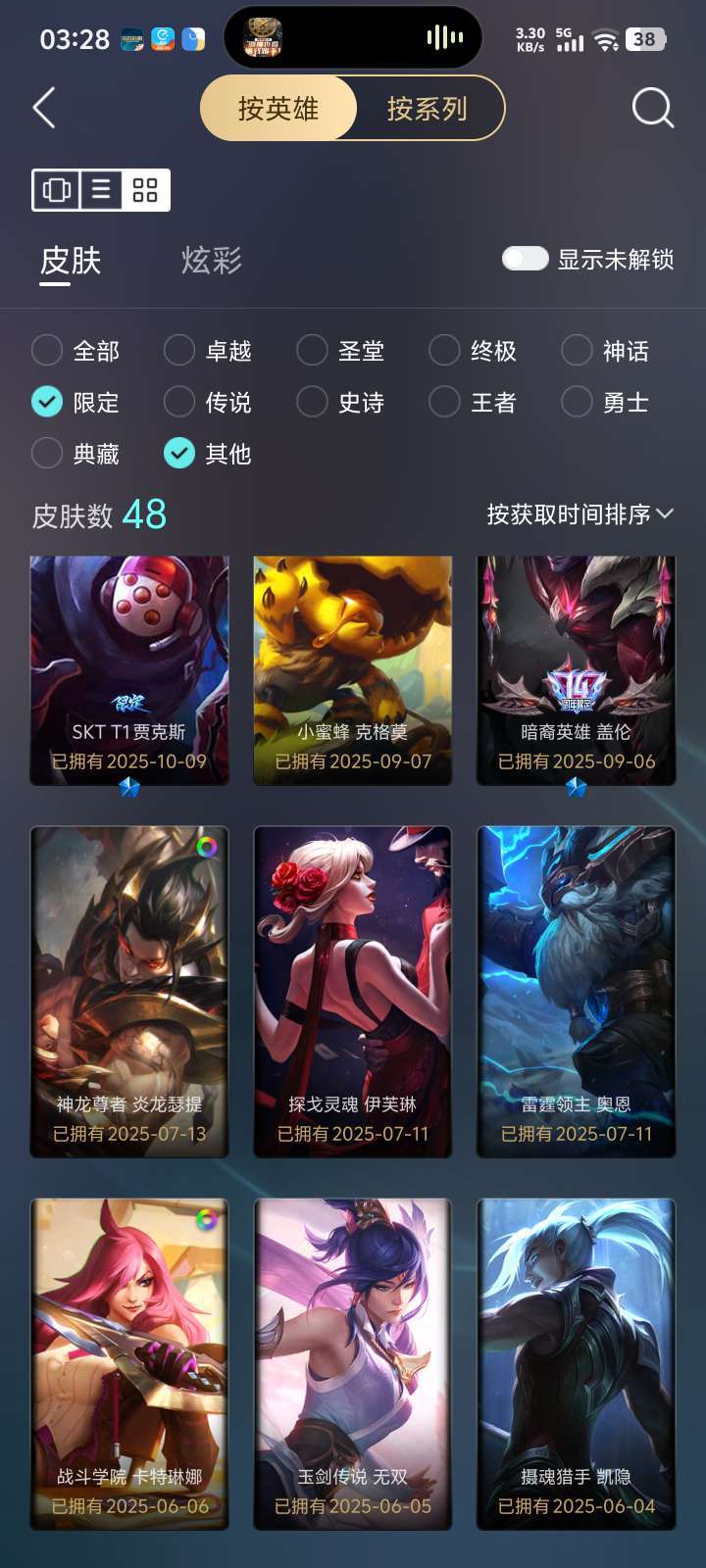The image size is (706, 1568).
Task: Switch to grid view layout icon
Action: click(145, 191)
